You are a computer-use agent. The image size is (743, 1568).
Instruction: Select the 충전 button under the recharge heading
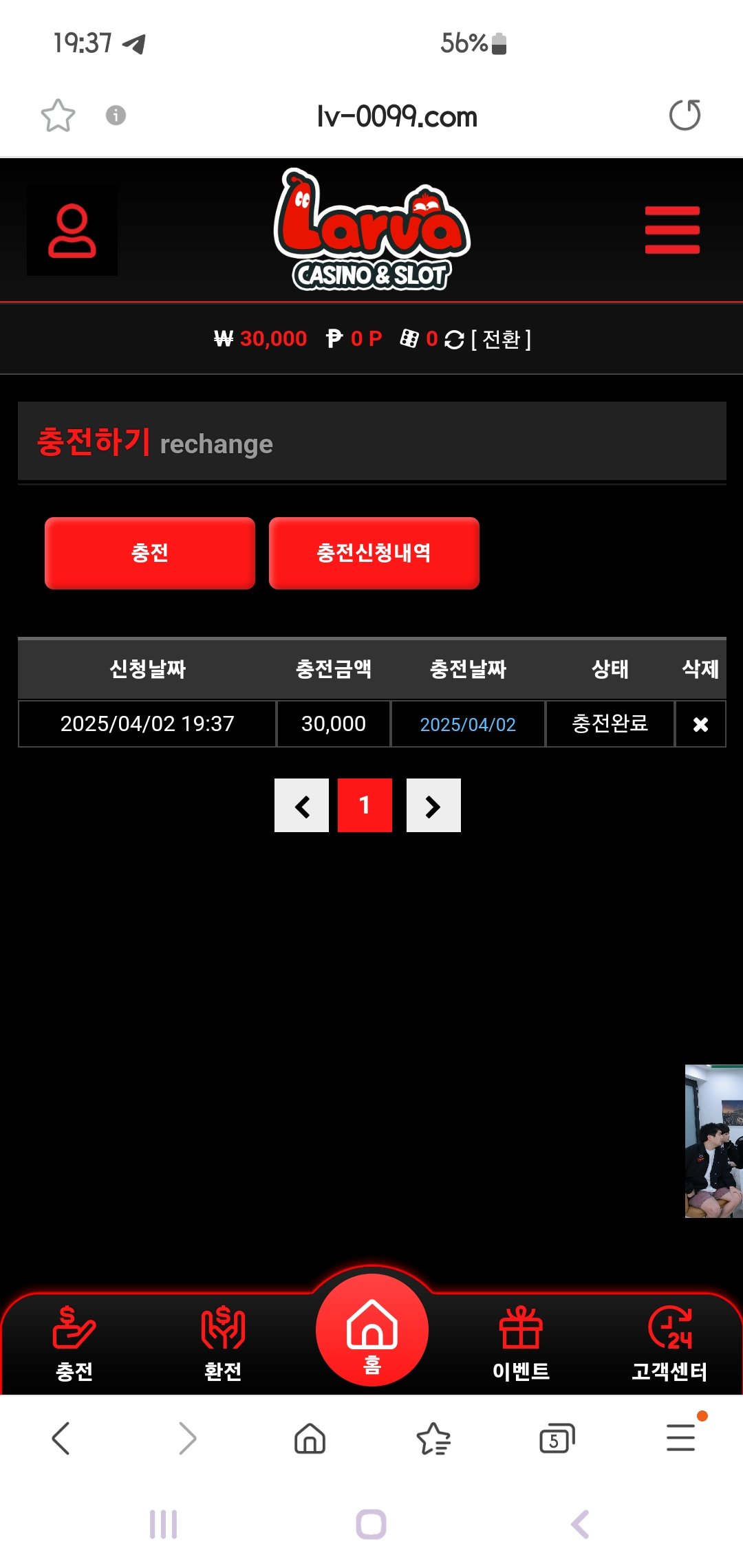click(x=150, y=553)
